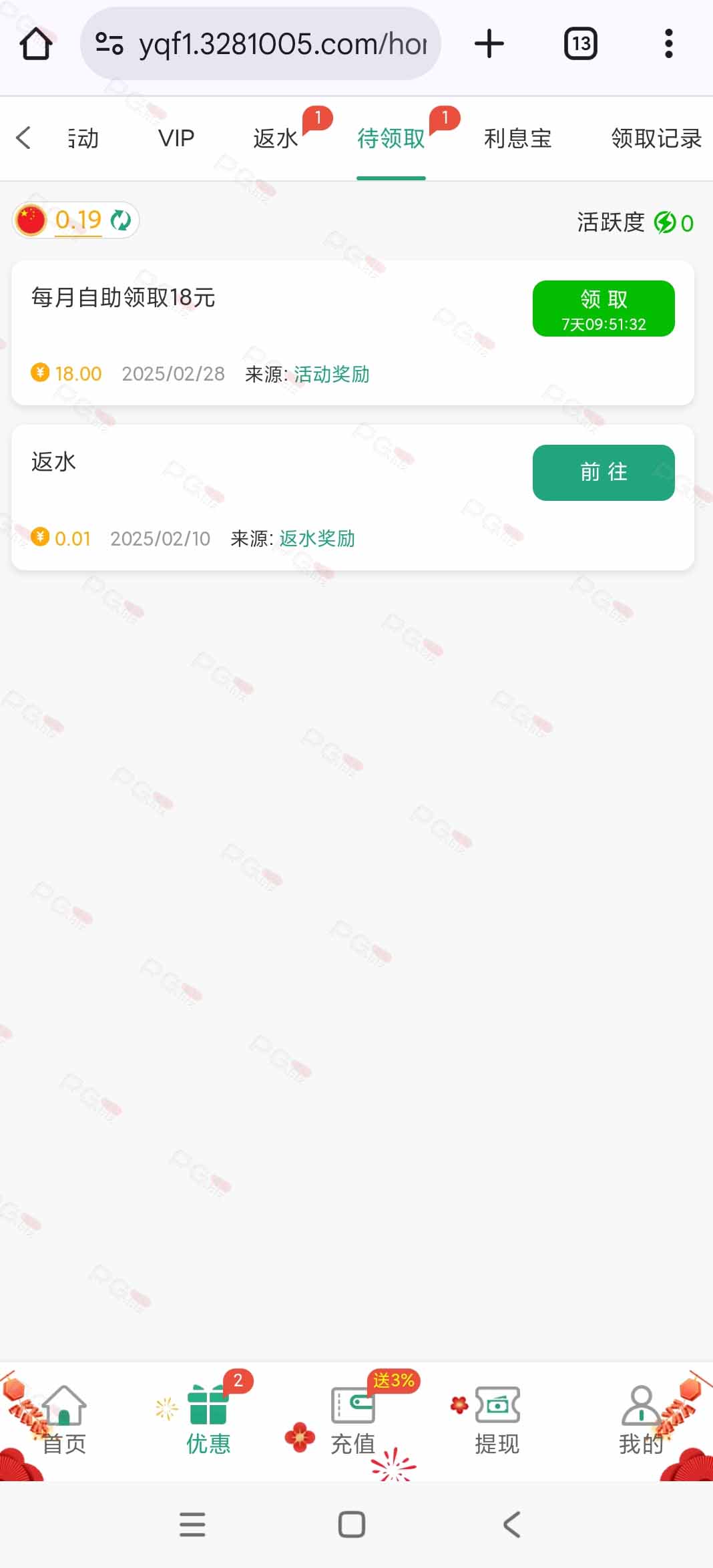Open the 利息宝 tab
The width and height of the screenshot is (713, 1568).
(x=517, y=138)
